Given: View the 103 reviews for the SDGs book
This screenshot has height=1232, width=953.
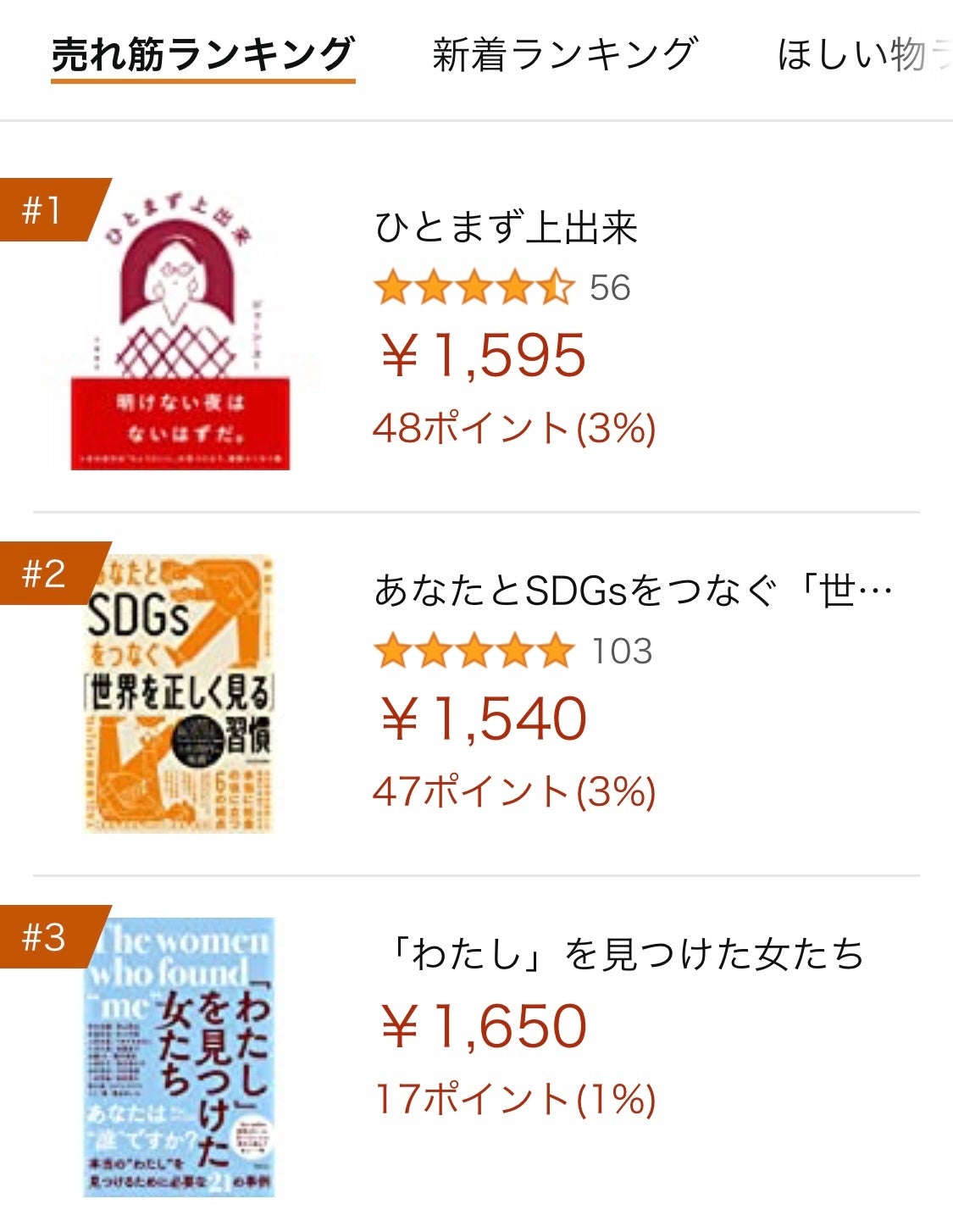Looking at the screenshot, I should 622,652.
